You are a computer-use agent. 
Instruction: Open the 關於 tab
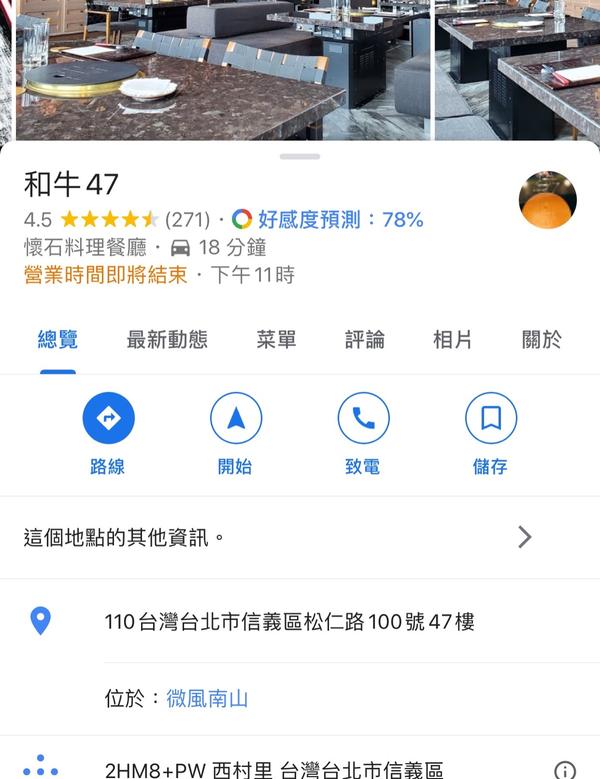[541, 340]
